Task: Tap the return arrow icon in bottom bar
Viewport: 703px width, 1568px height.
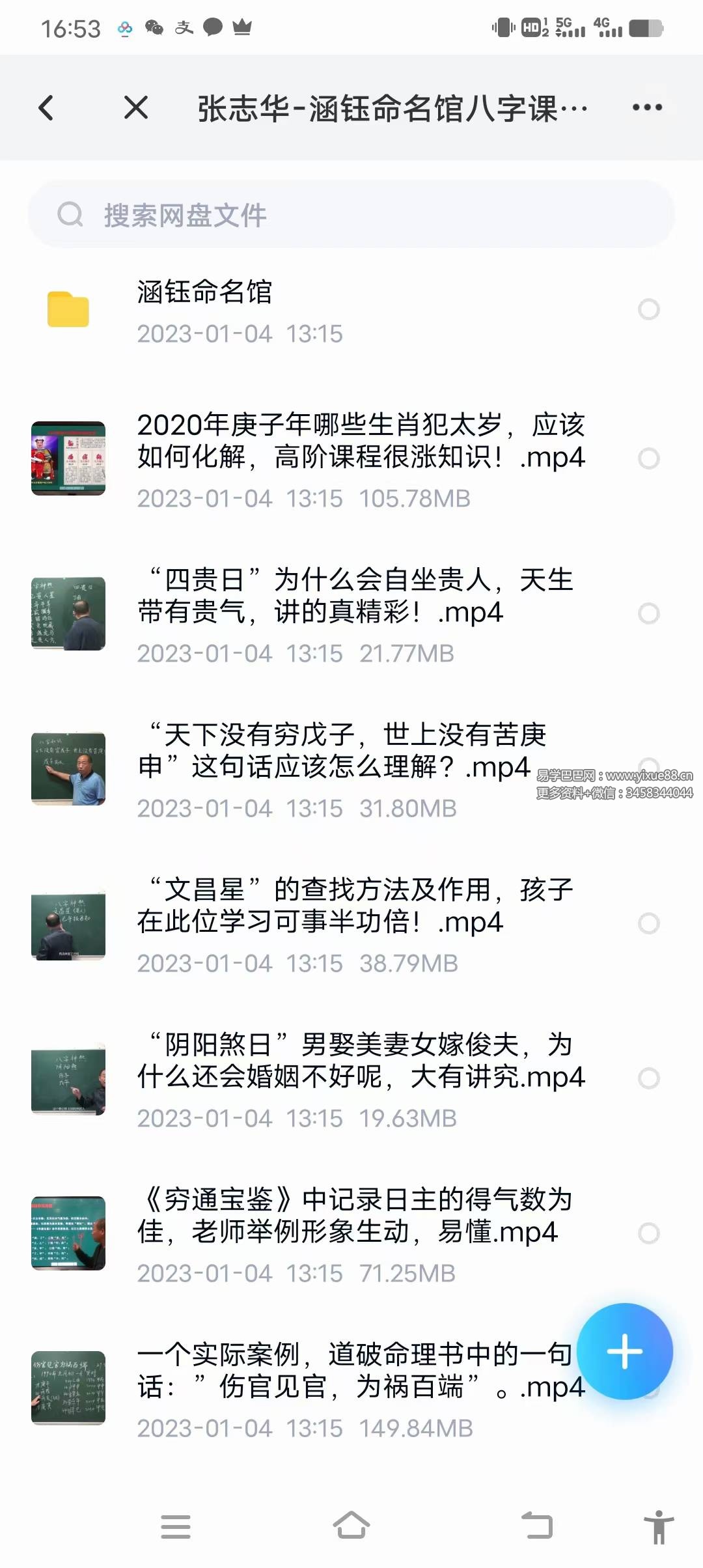Action: [x=534, y=1527]
